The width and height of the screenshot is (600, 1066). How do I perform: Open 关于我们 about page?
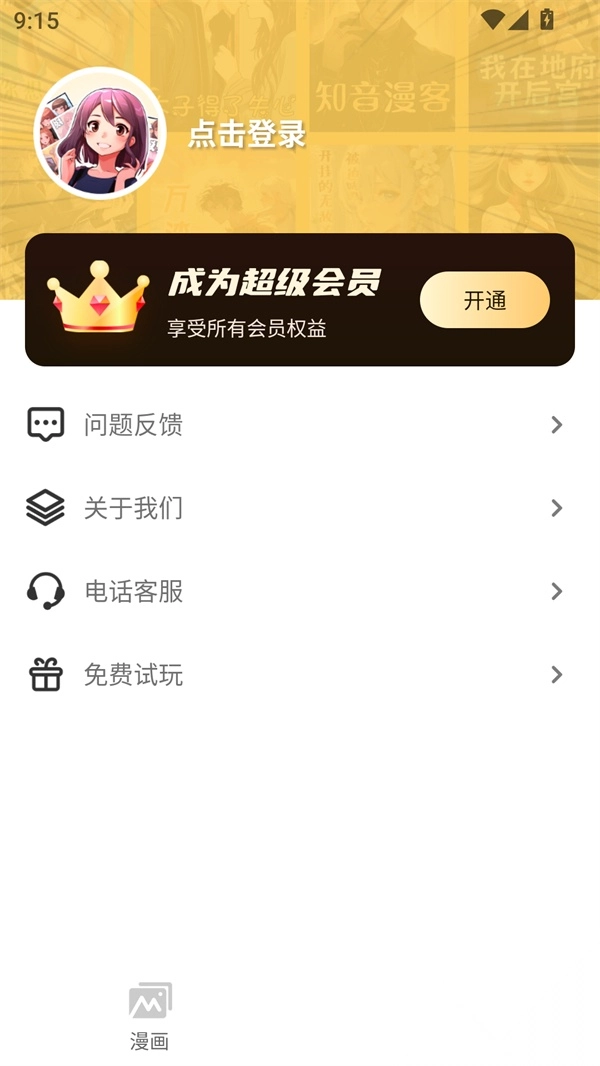click(300, 508)
